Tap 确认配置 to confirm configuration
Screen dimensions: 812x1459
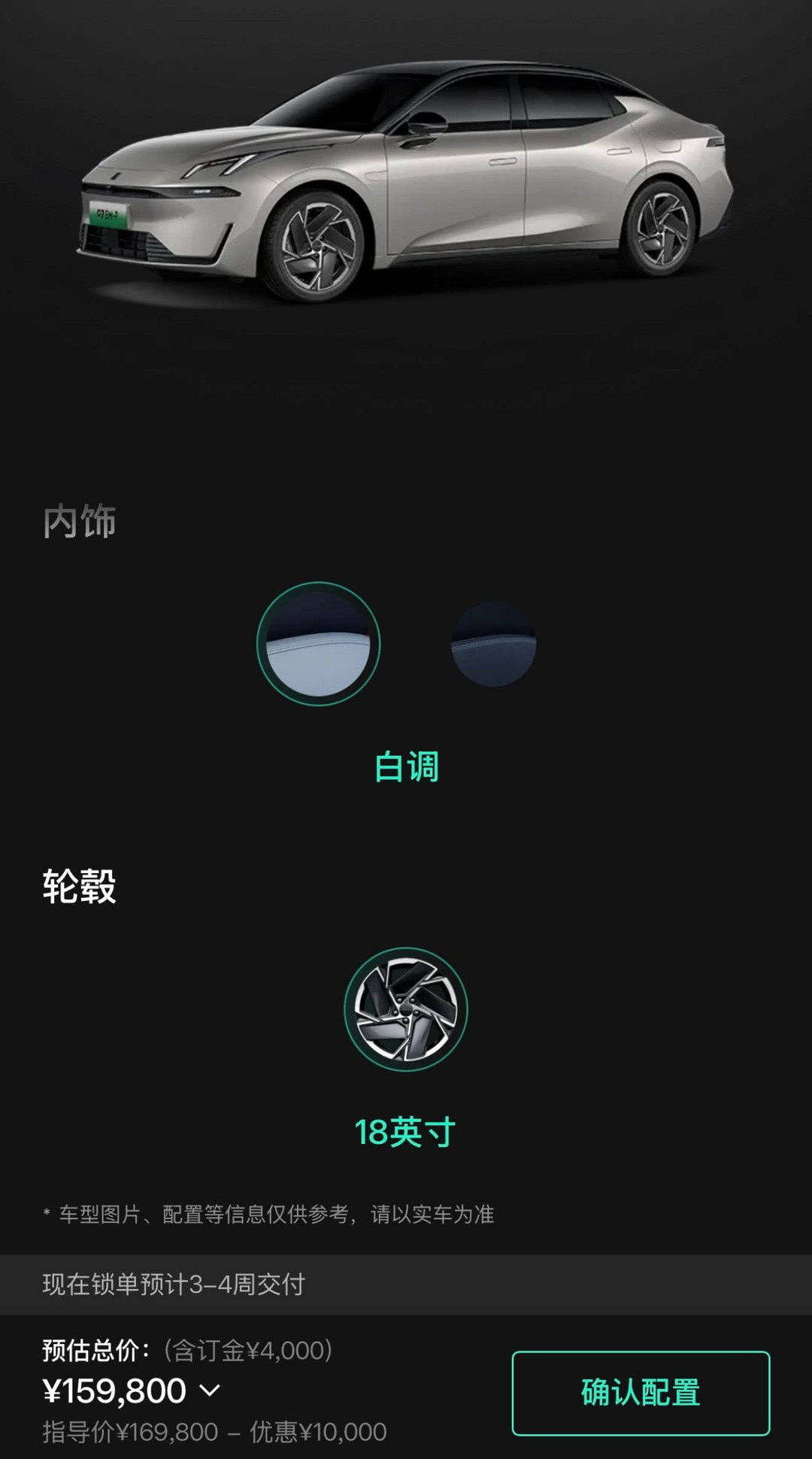point(641,1393)
